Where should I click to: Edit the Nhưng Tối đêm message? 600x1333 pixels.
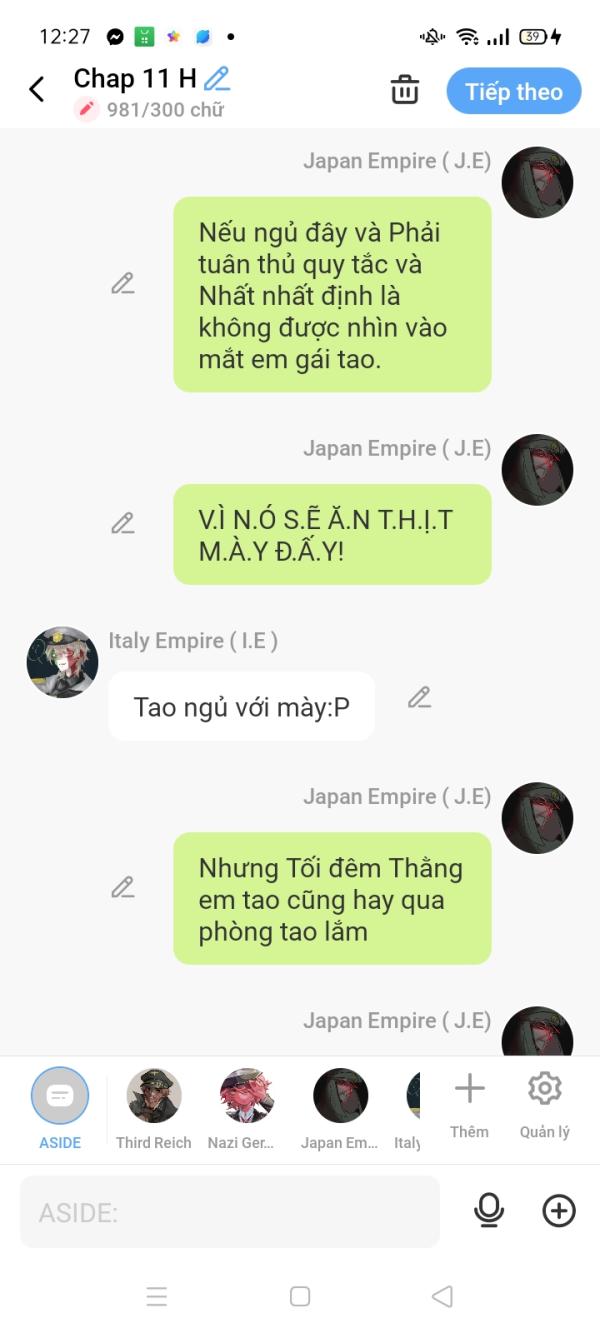tap(123, 887)
